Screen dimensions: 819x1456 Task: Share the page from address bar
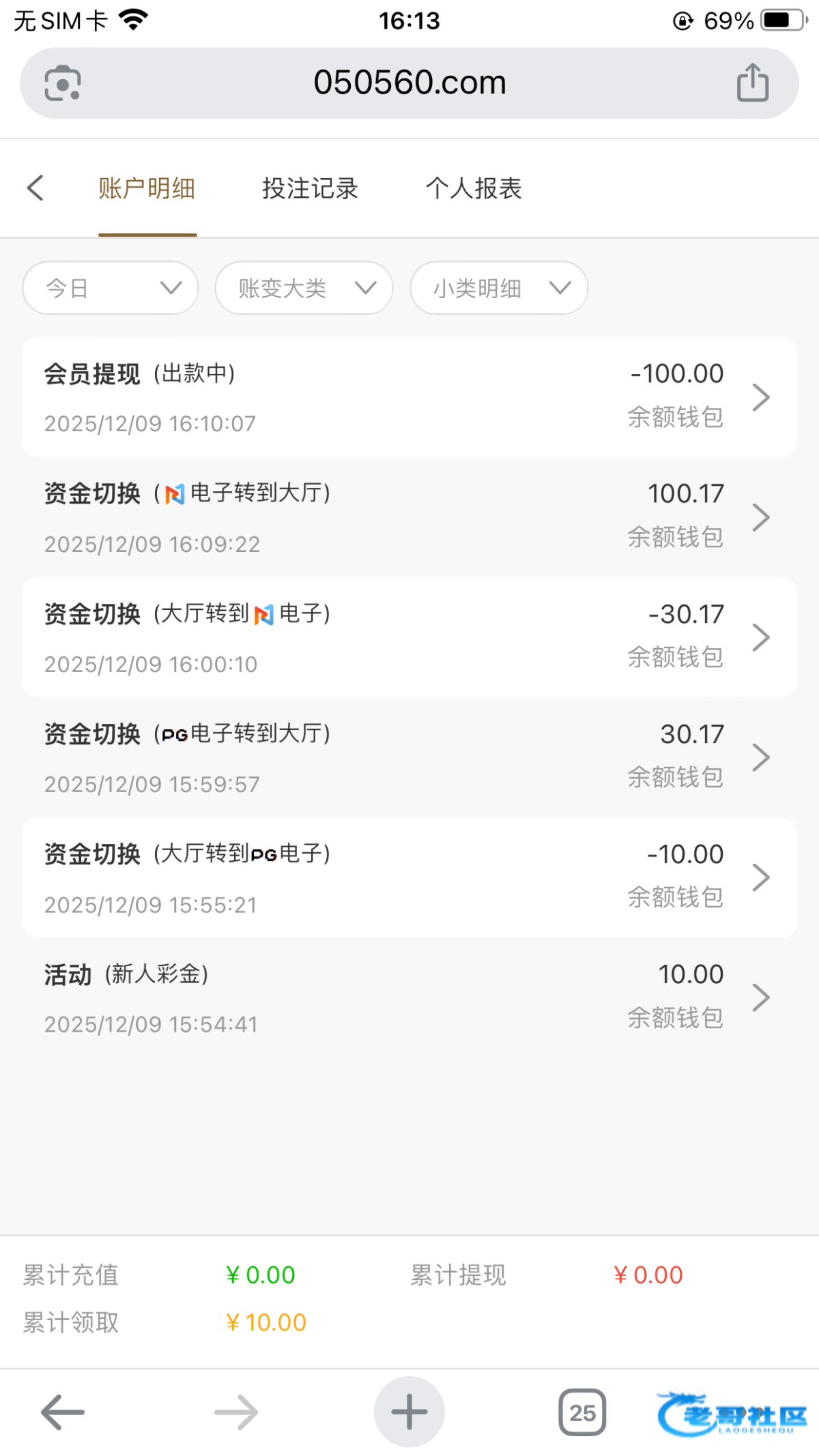(753, 83)
